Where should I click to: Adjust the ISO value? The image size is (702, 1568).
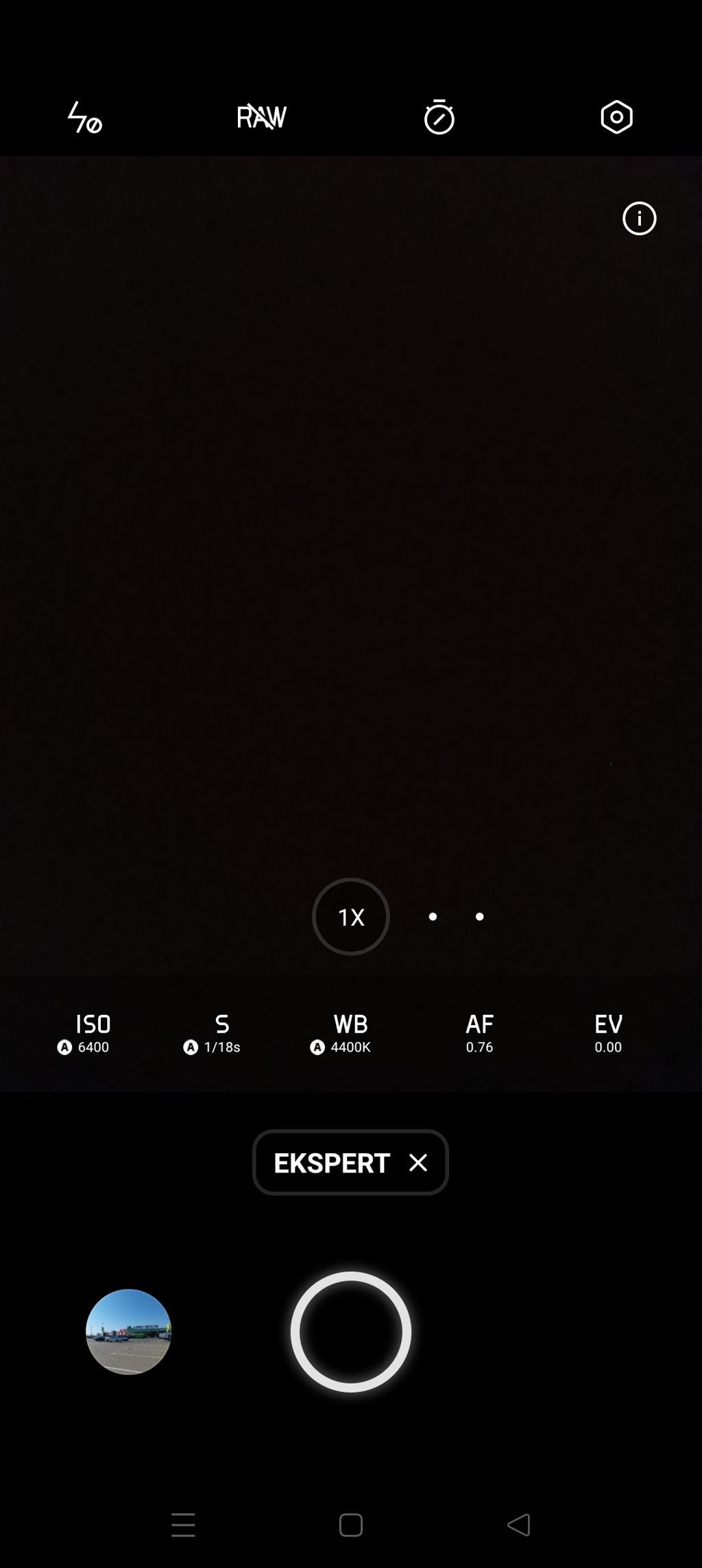click(85, 1033)
